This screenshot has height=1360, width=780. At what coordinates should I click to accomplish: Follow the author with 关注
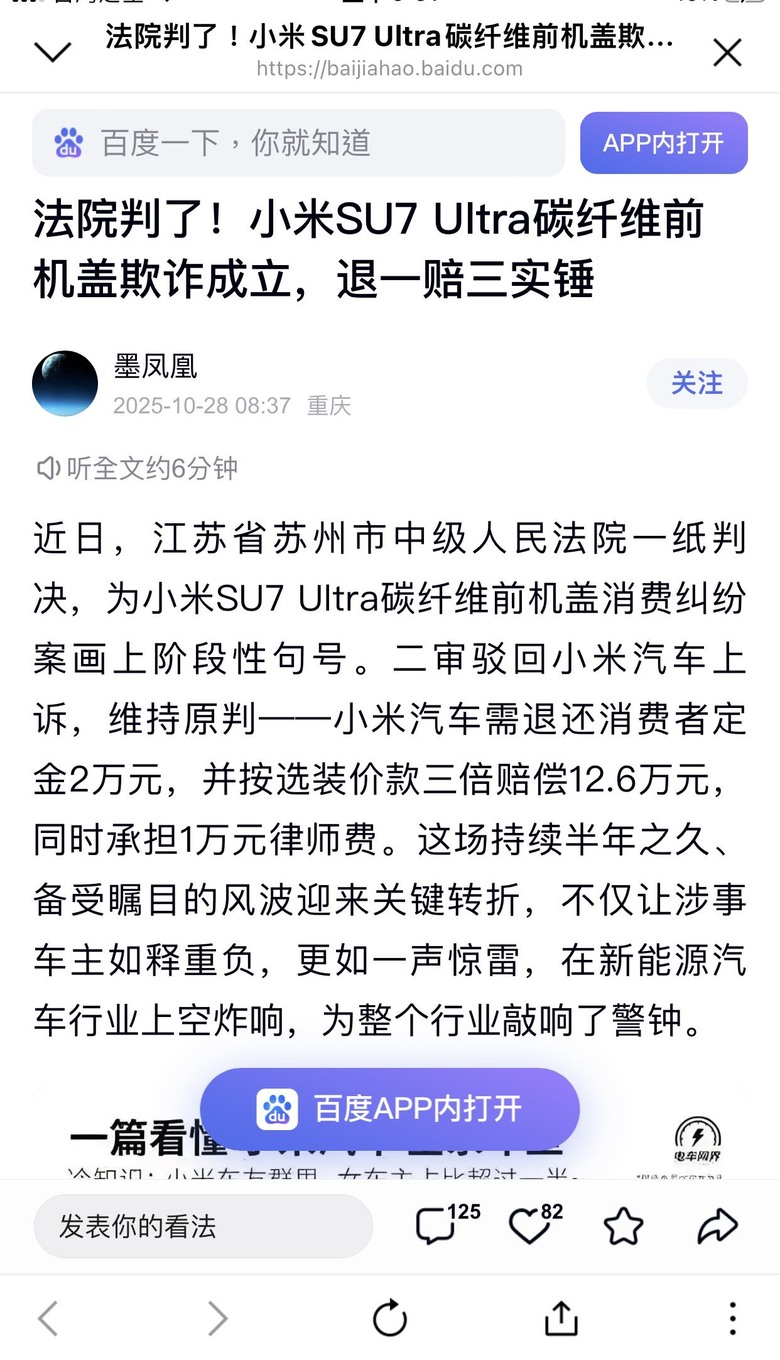click(696, 383)
